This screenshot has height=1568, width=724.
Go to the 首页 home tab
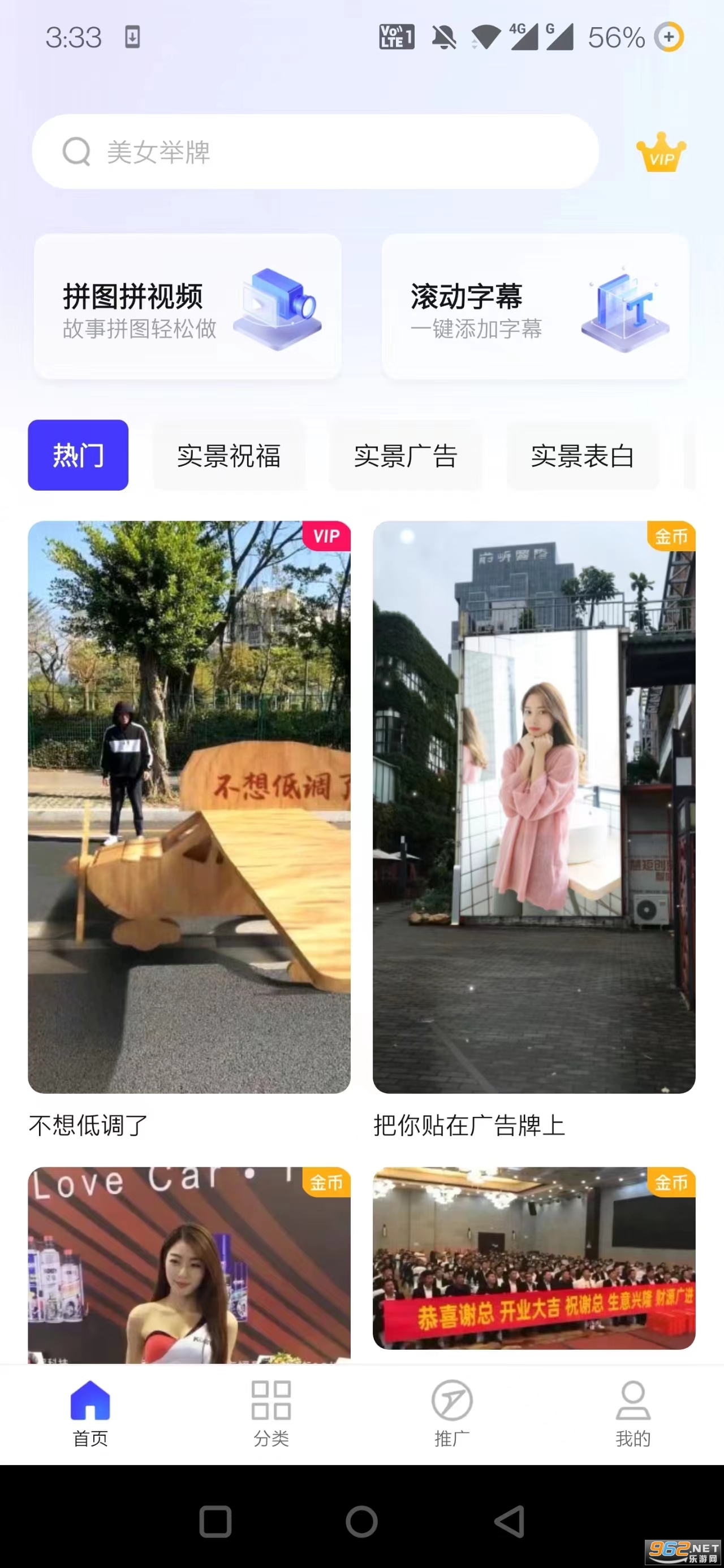90,1413
